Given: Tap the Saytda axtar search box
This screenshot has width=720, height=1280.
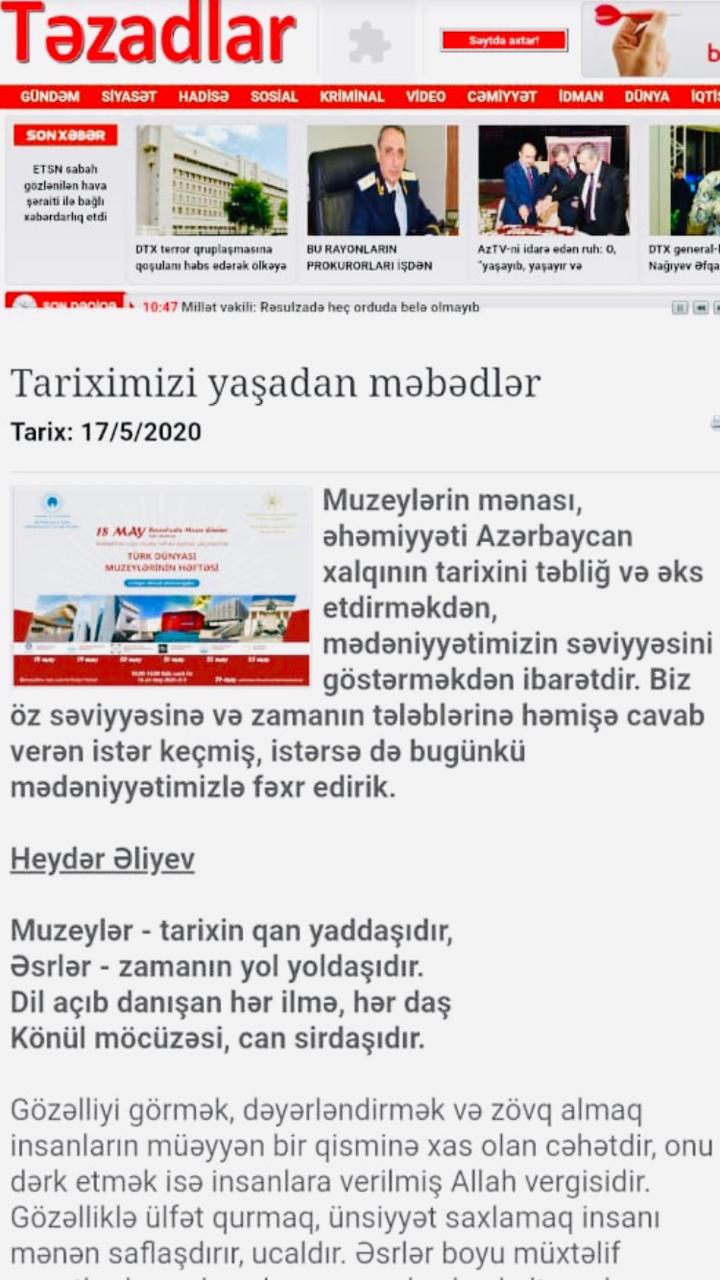Looking at the screenshot, I should click(504, 40).
